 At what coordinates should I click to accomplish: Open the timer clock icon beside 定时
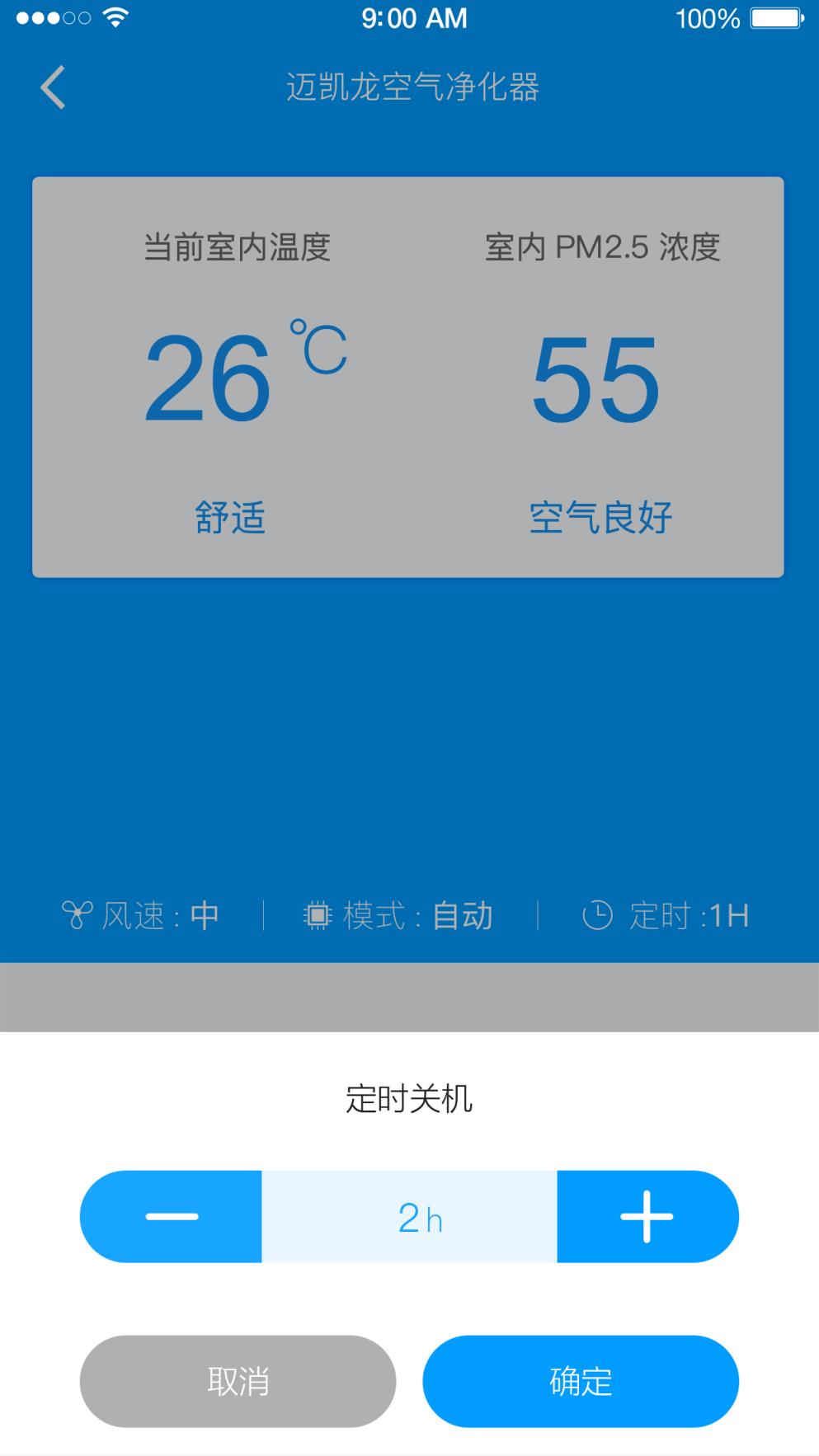pos(596,914)
